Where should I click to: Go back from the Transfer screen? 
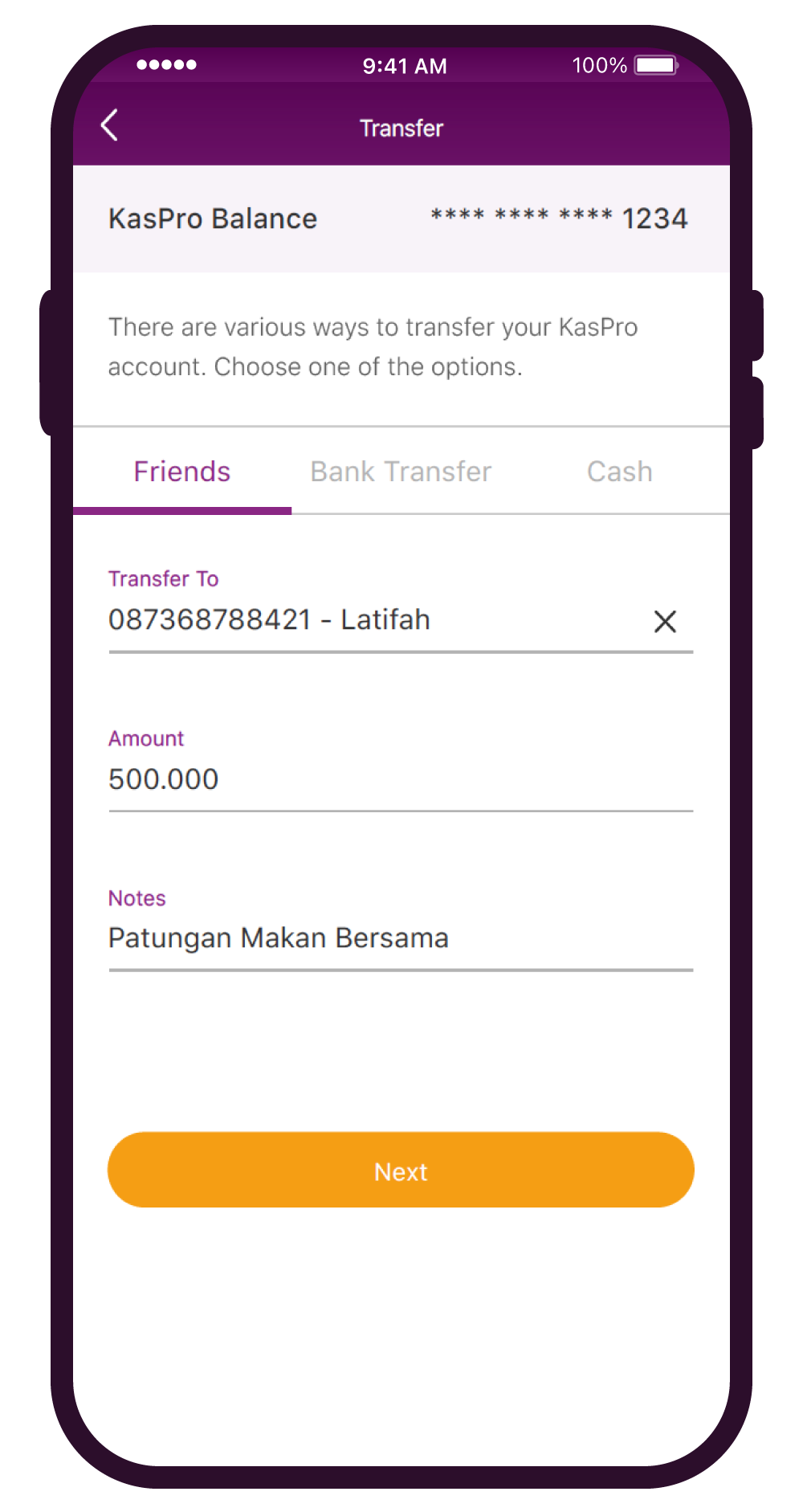pos(110,126)
